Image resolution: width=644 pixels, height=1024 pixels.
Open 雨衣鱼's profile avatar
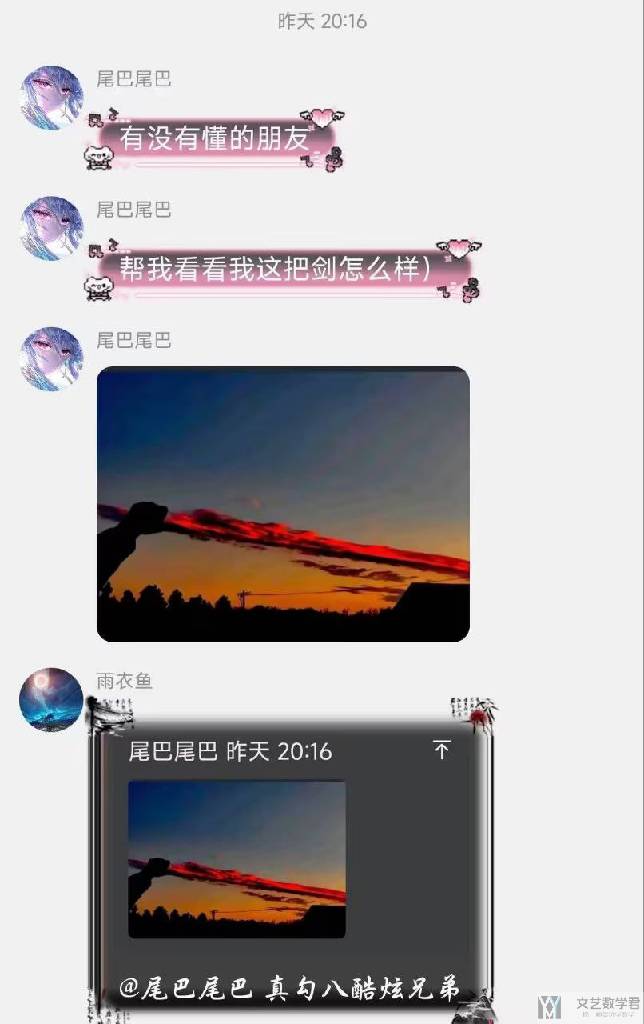pos(51,699)
